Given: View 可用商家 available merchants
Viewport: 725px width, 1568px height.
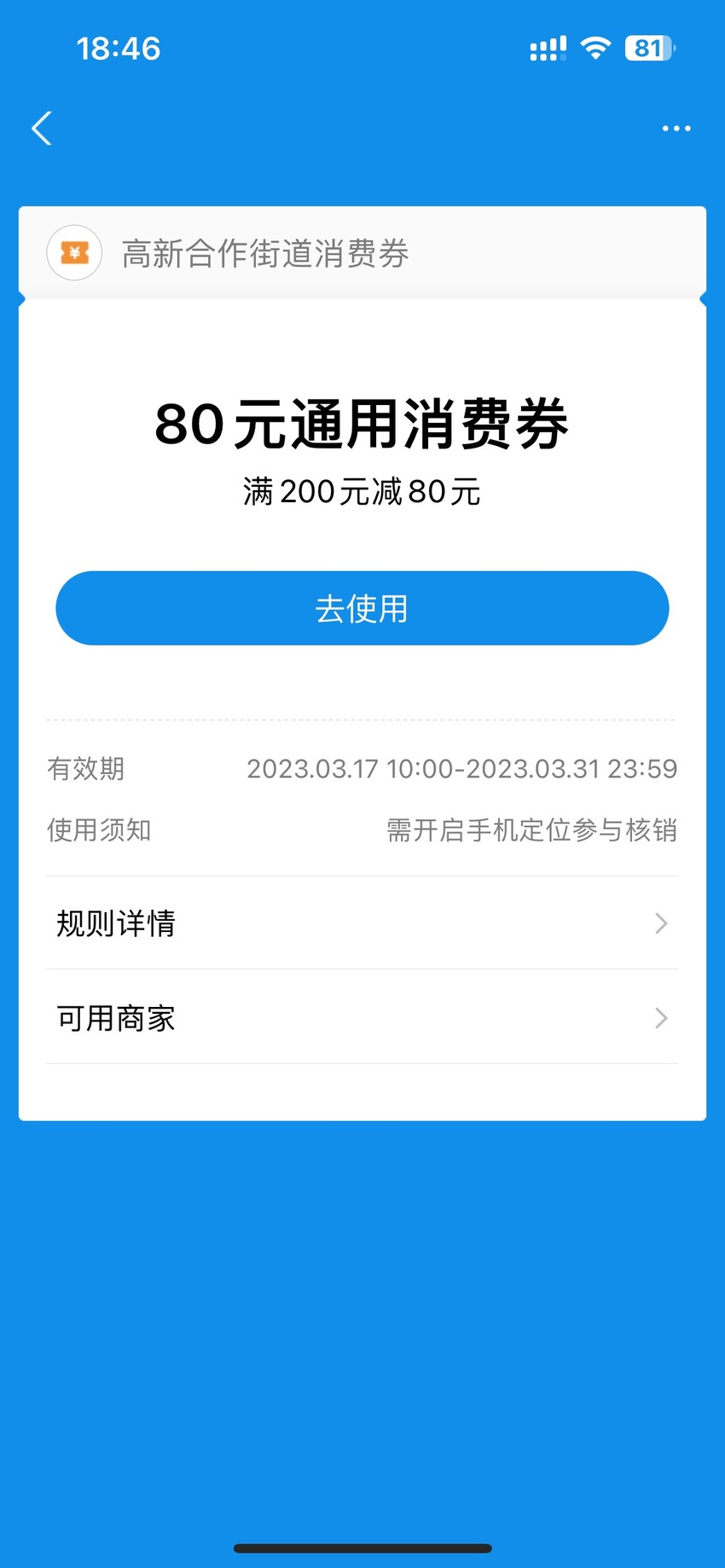Looking at the screenshot, I should (x=362, y=1017).
